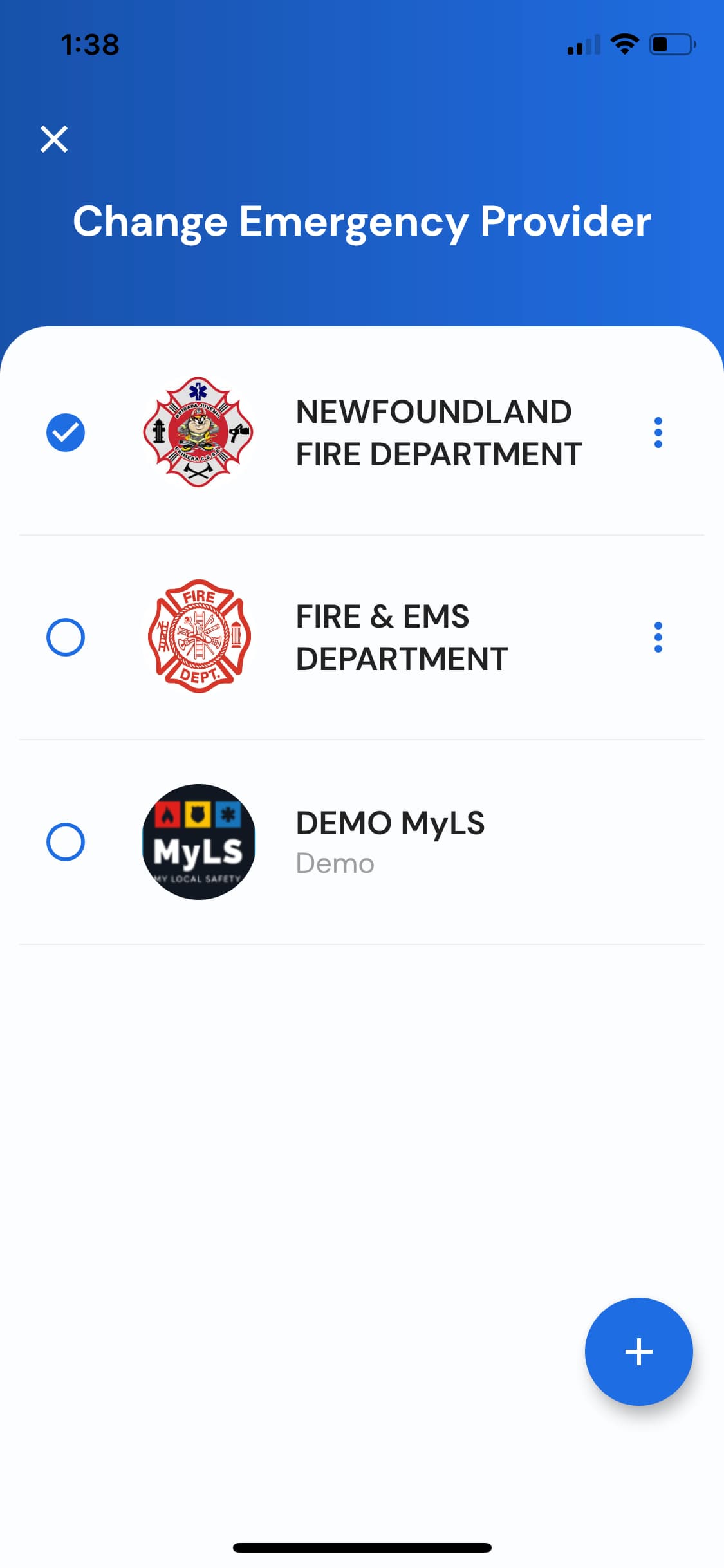Tap the MyLS My Local Safety logo
This screenshot has height=1568, width=724.
pos(198,840)
